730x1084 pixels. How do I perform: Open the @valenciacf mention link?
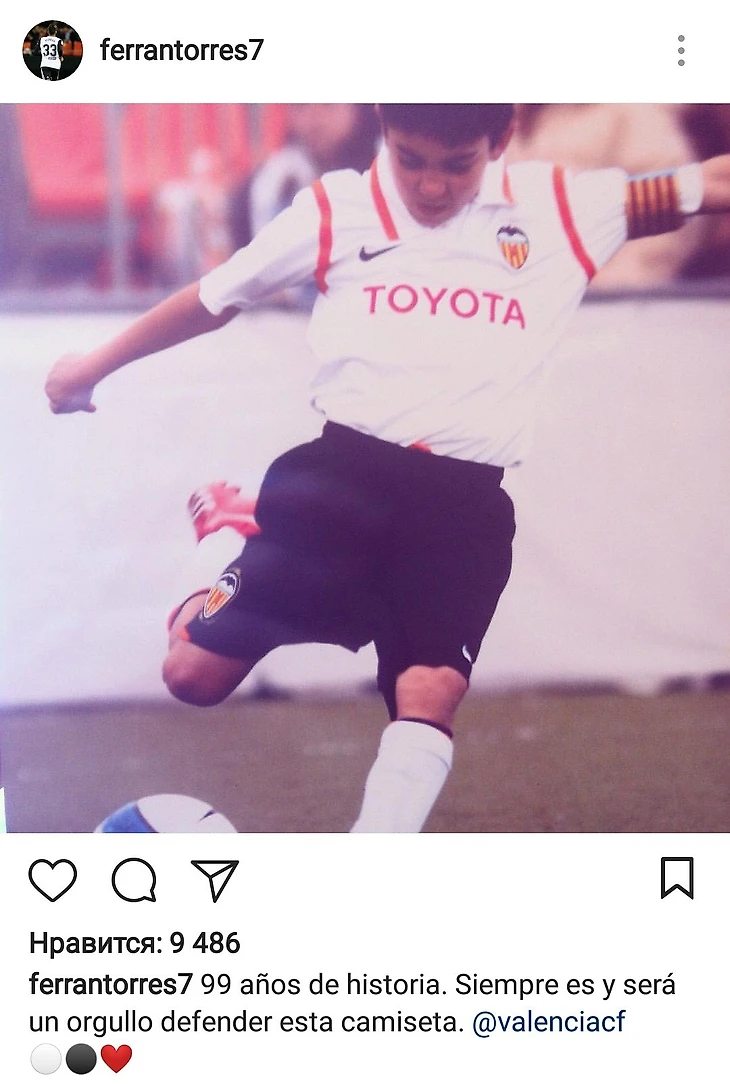point(549,1024)
